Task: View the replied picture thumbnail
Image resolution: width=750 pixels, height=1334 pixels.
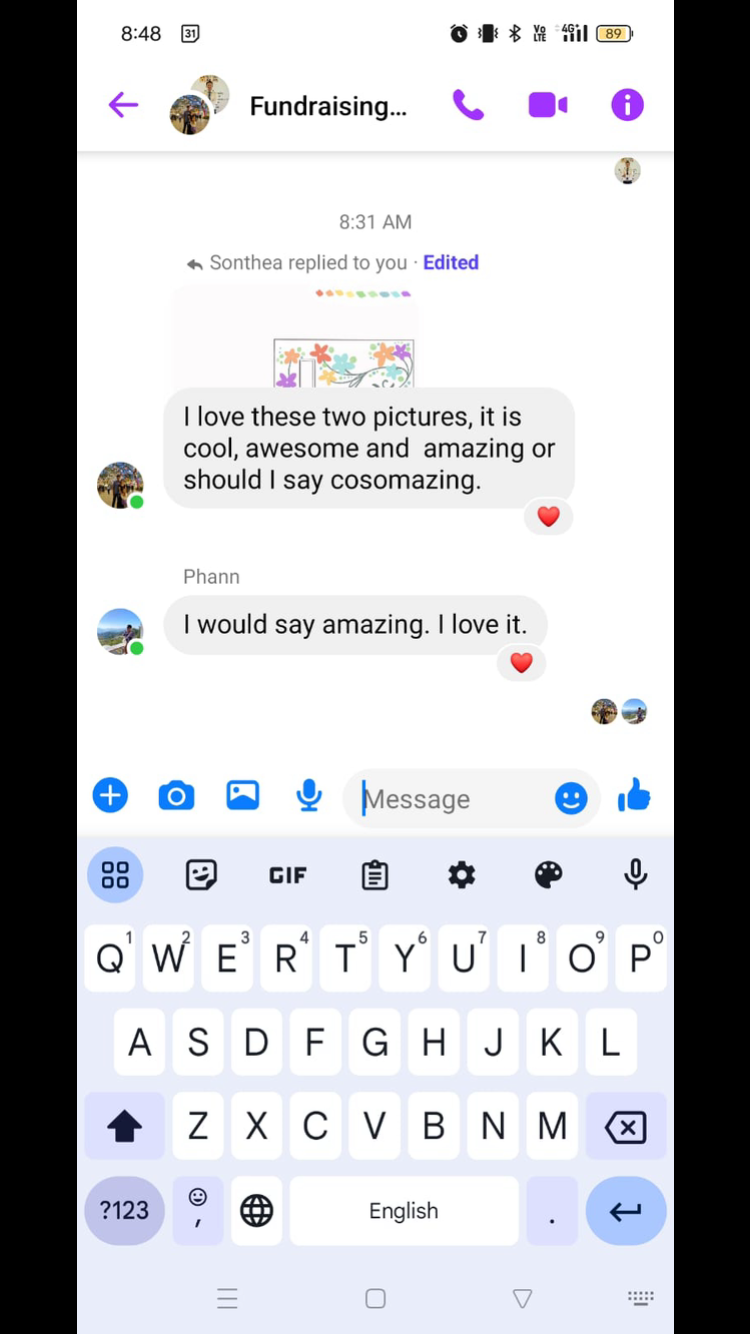Action: pyautogui.click(x=343, y=362)
